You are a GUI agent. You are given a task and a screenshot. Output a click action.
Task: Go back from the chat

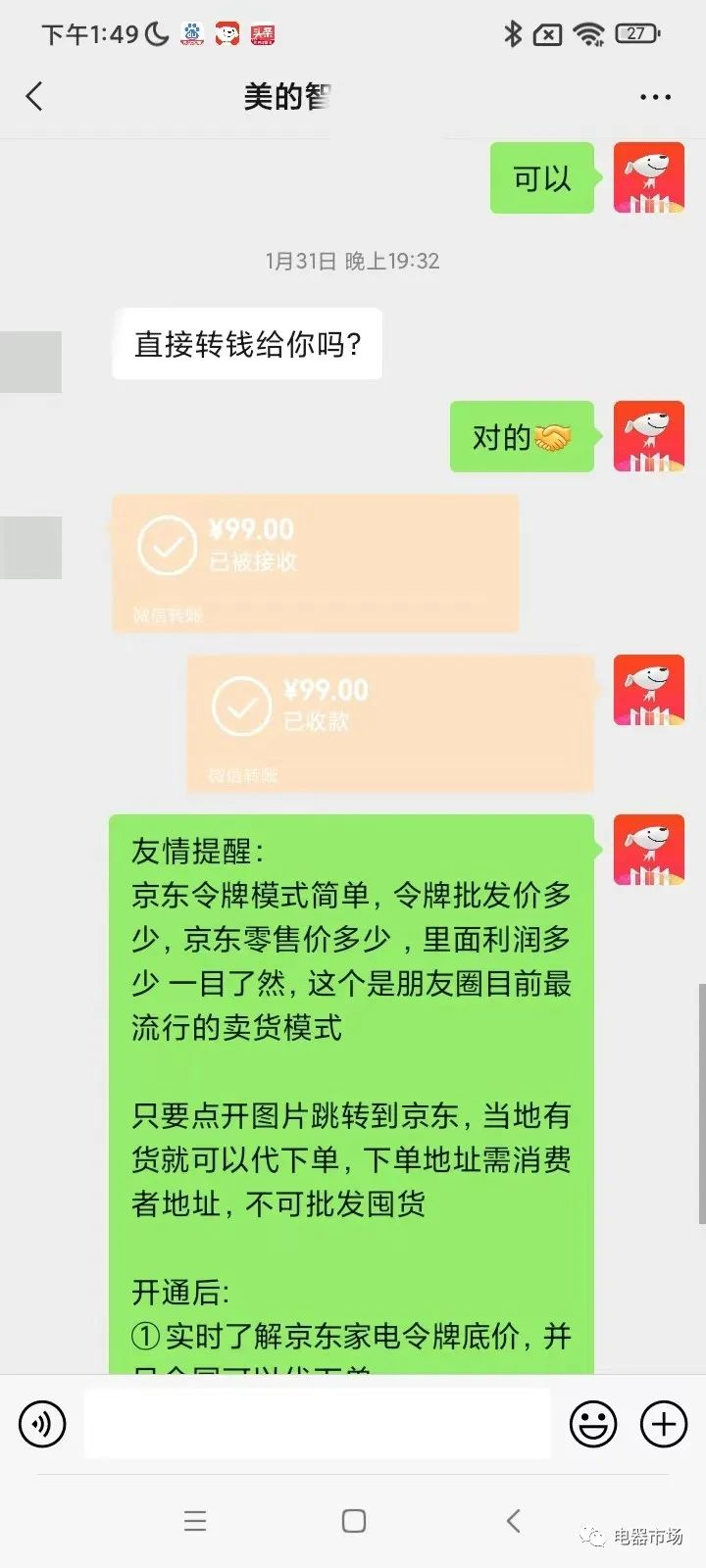click(x=35, y=96)
